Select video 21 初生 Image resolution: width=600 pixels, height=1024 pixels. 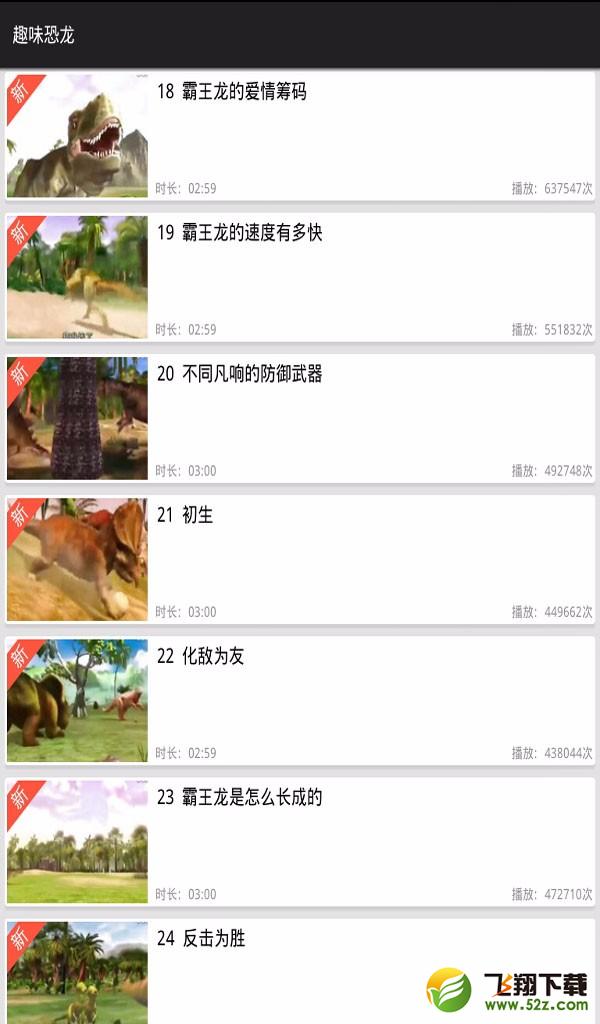coord(300,559)
